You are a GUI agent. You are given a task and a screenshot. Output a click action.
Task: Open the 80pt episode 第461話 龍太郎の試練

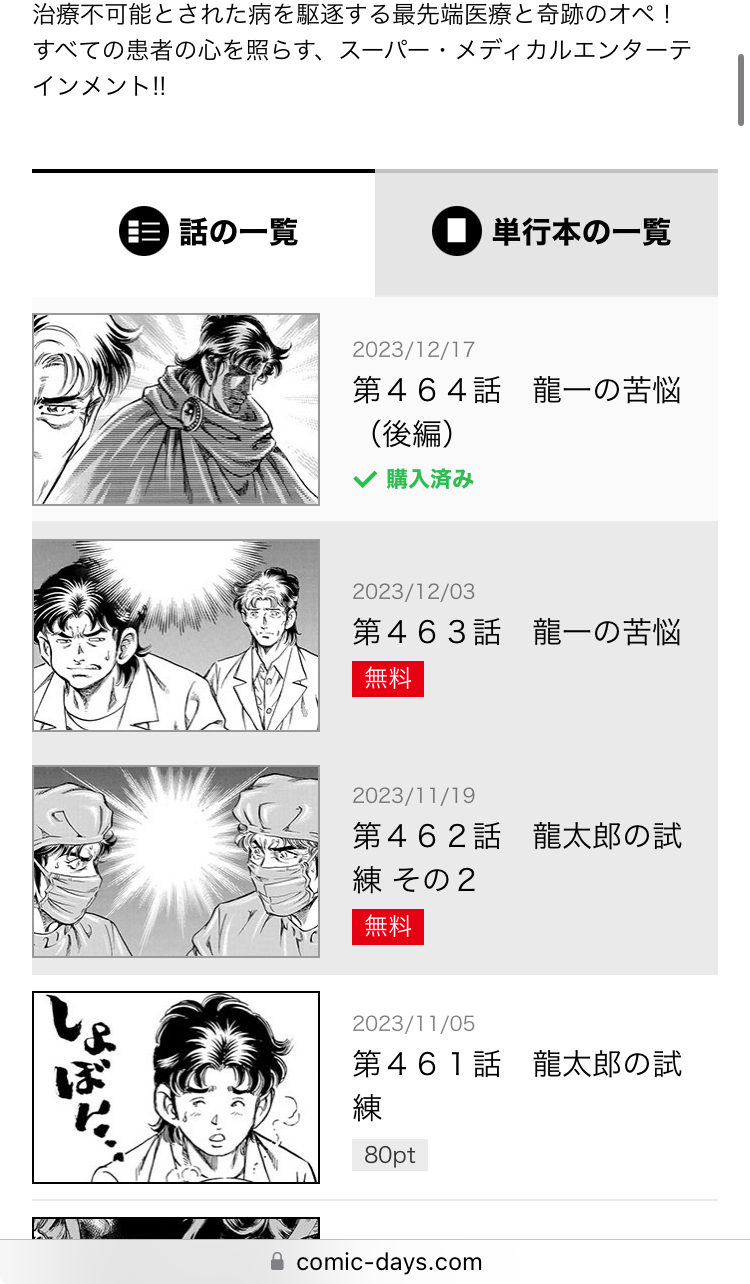pyautogui.click(x=375, y=1087)
